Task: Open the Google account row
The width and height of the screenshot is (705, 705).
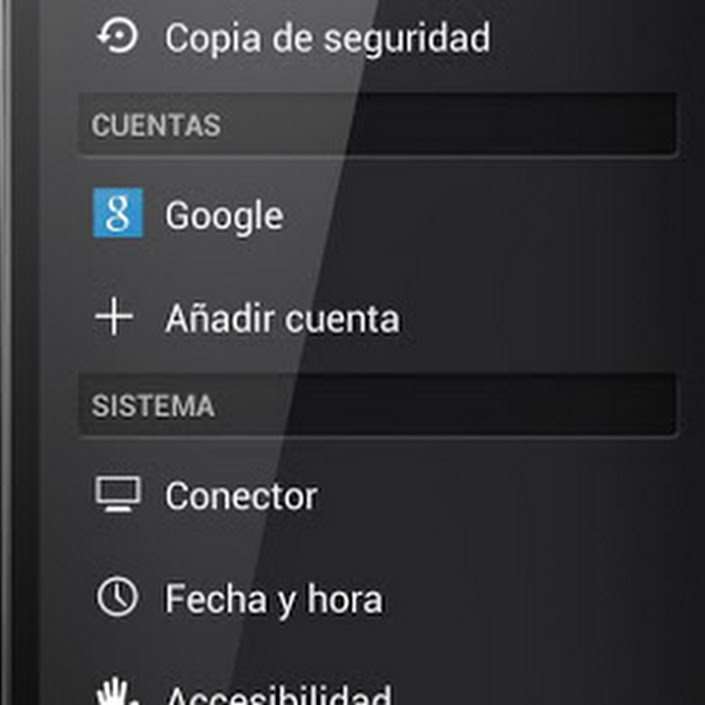Action: point(223,215)
